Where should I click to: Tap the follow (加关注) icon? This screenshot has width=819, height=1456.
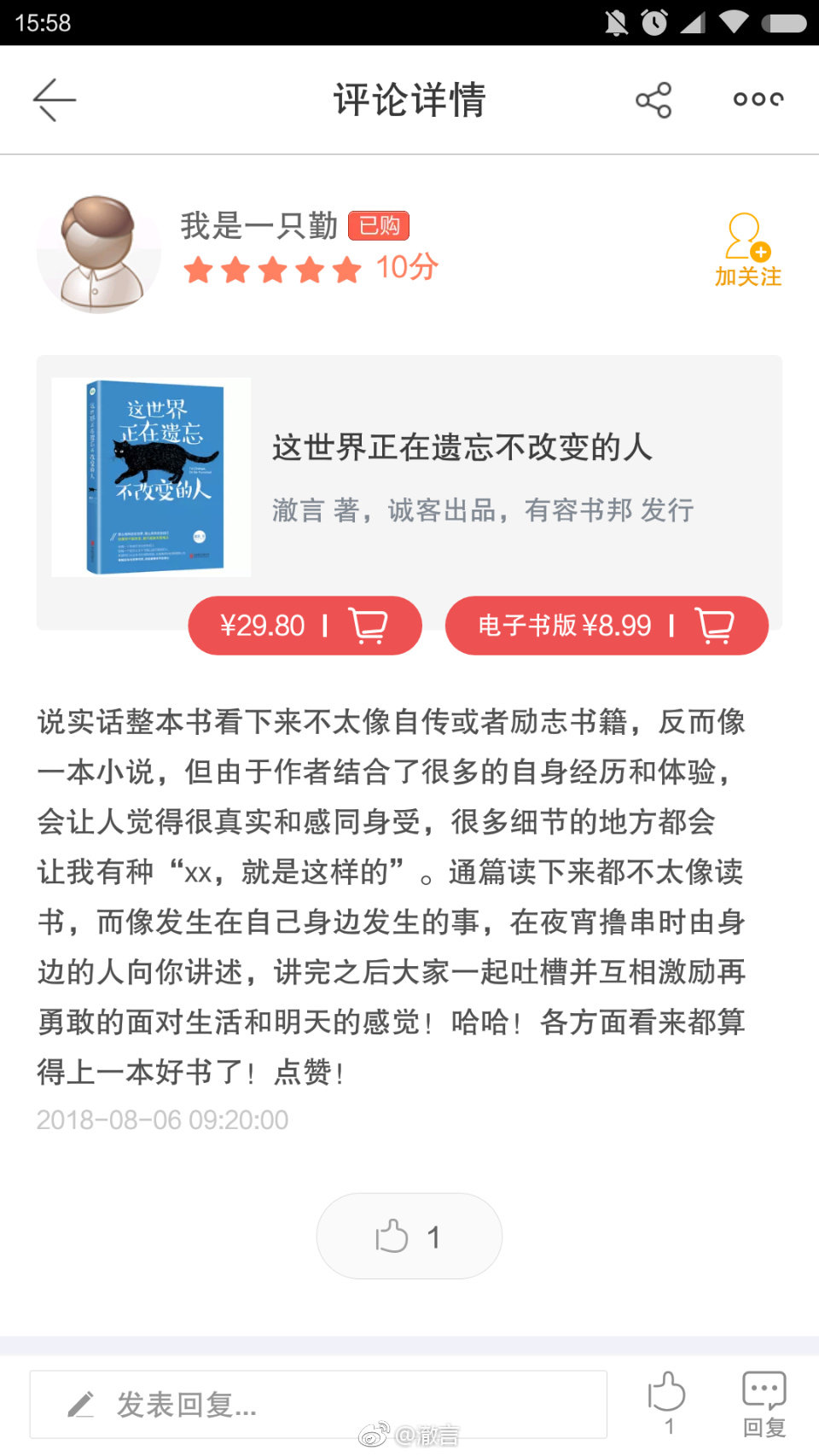[746, 248]
